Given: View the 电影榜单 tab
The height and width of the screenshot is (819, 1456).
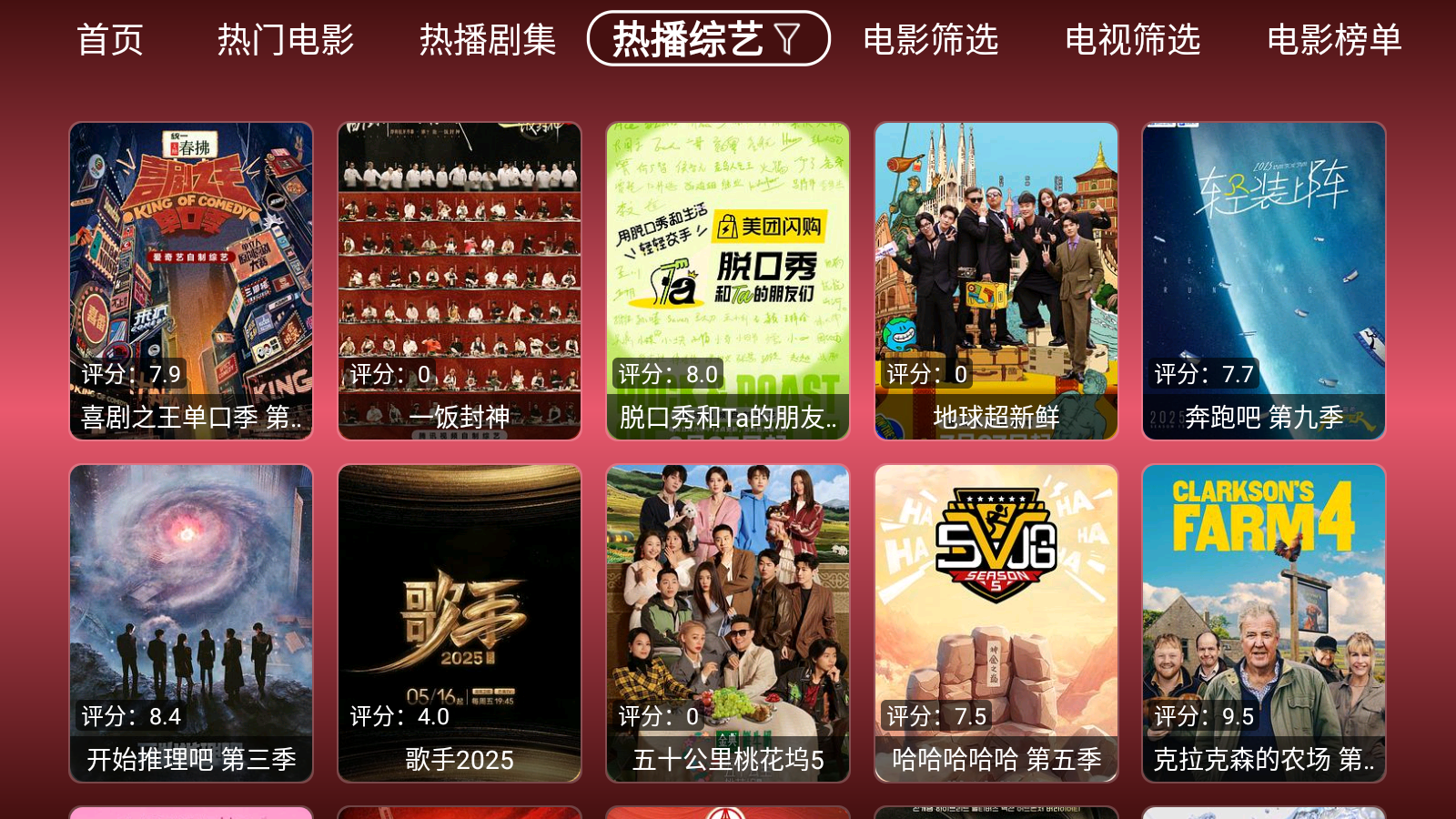Looking at the screenshot, I should [x=1334, y=40].
